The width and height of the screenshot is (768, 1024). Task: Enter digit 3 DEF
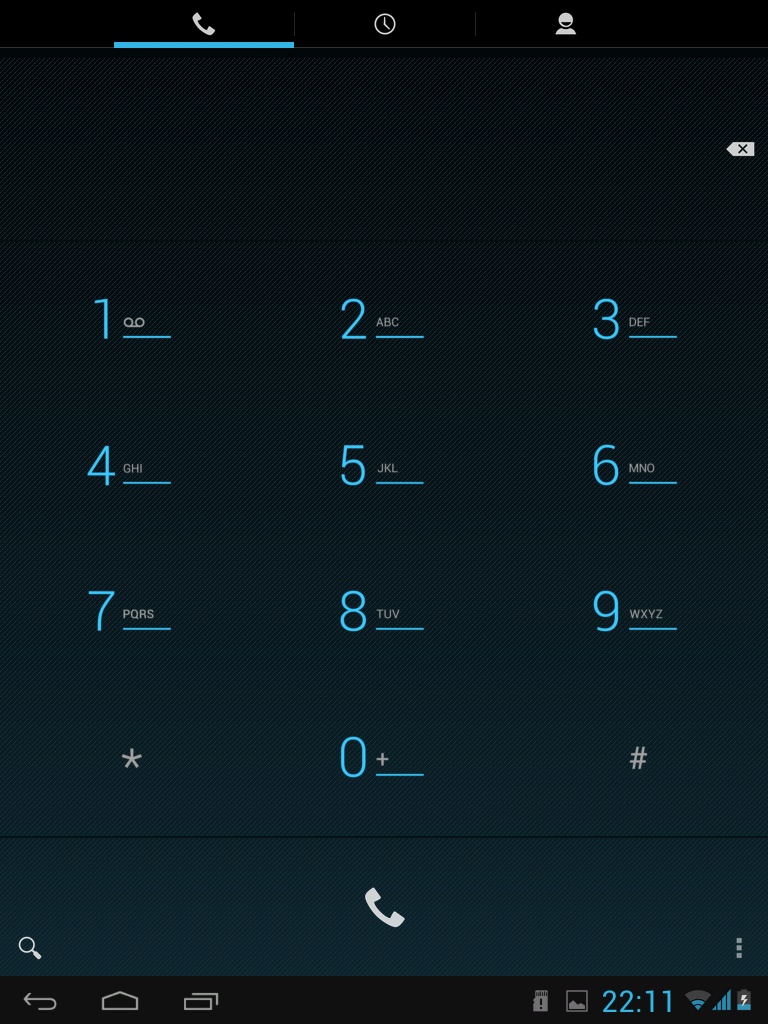point(634,320)
